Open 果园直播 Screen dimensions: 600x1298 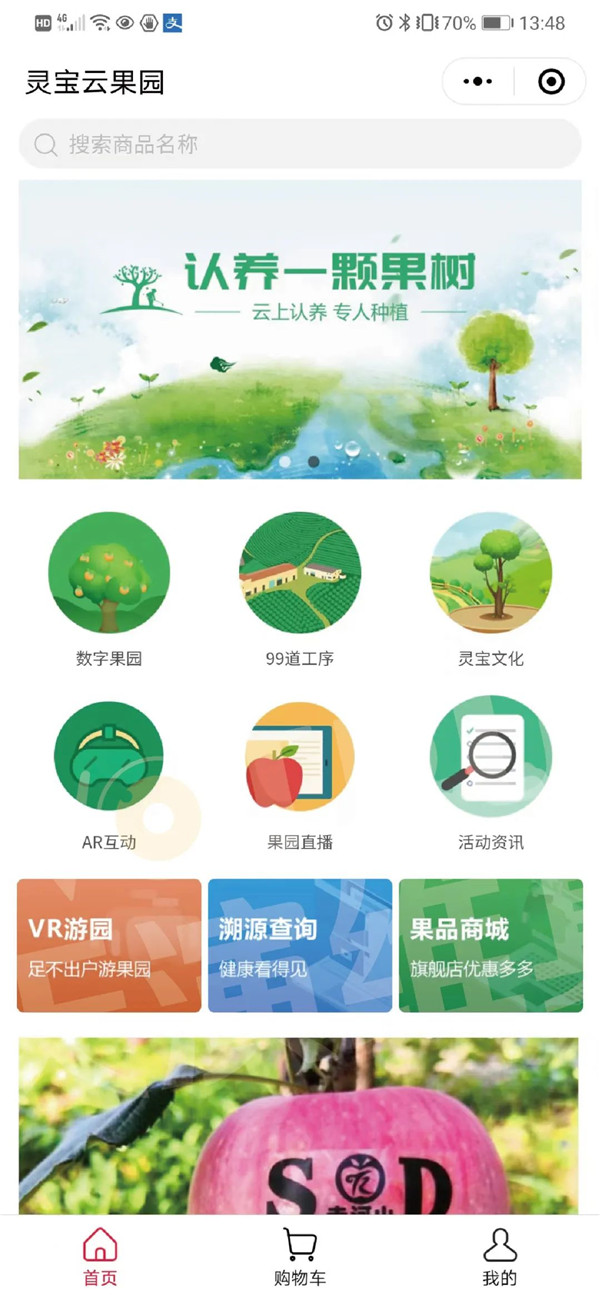click(300, 774)
